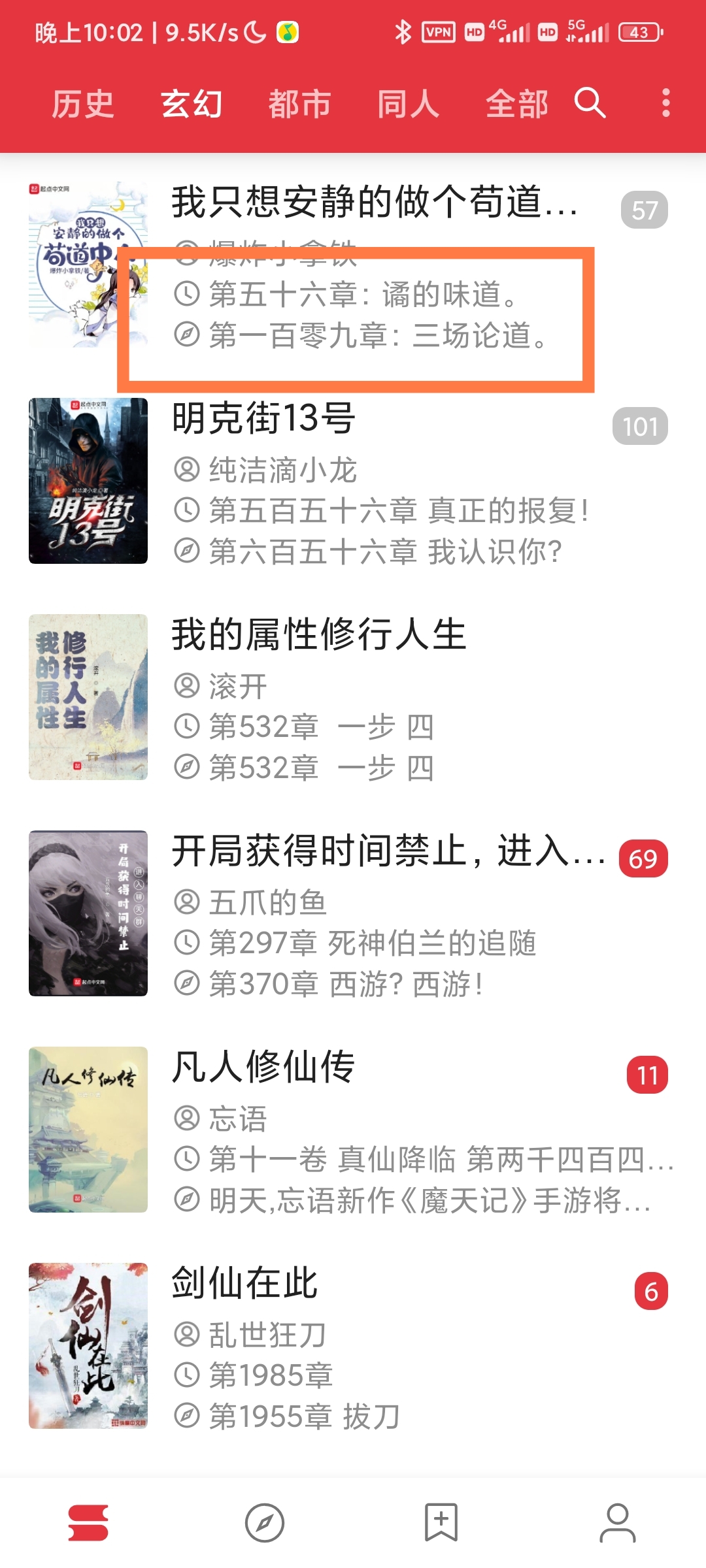
Task: Open the Discover compass in bottom navigation
Action: click(x=265, y=1523)
